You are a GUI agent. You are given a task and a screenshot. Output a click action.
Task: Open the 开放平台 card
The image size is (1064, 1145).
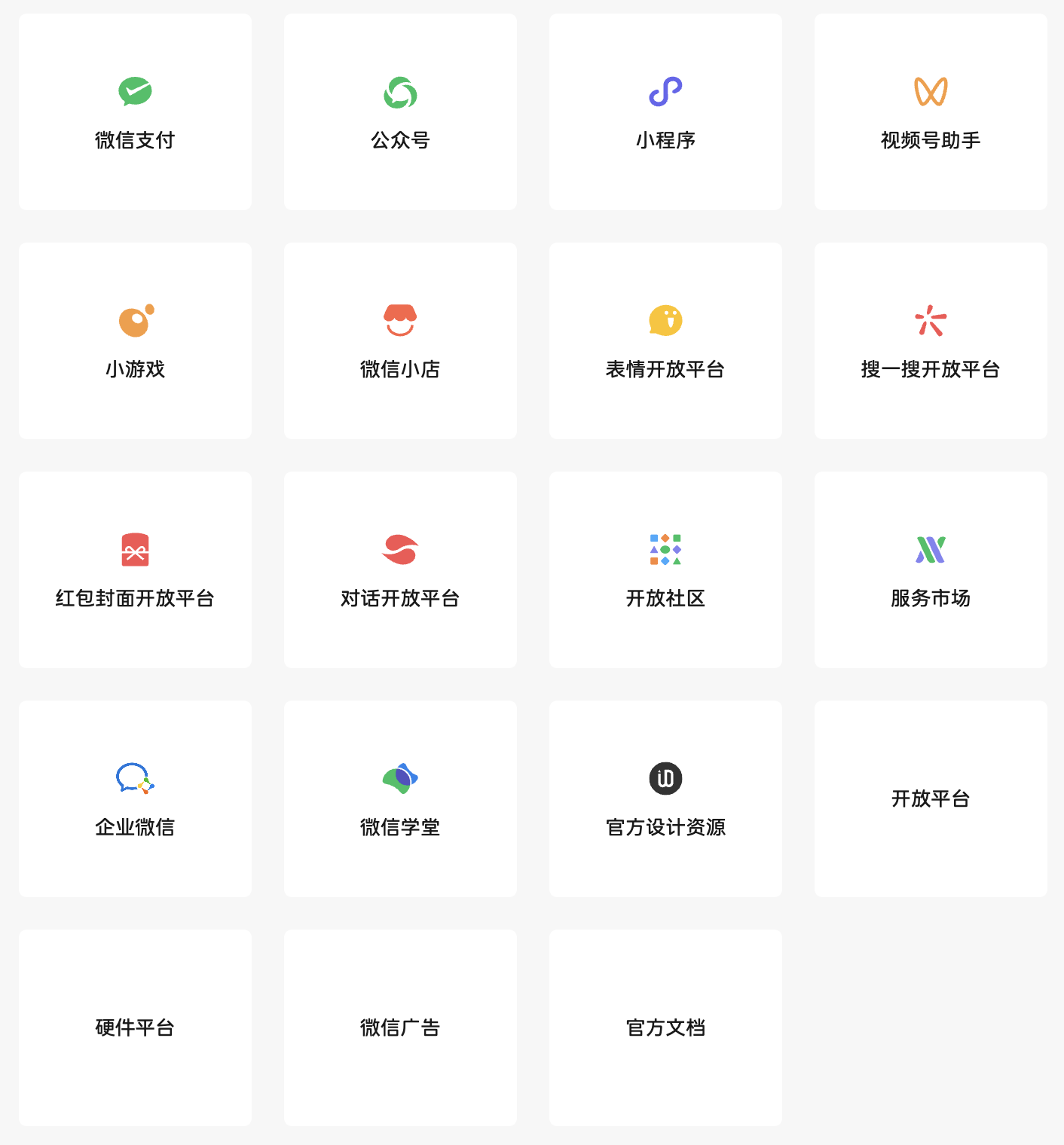pos(930,798)
